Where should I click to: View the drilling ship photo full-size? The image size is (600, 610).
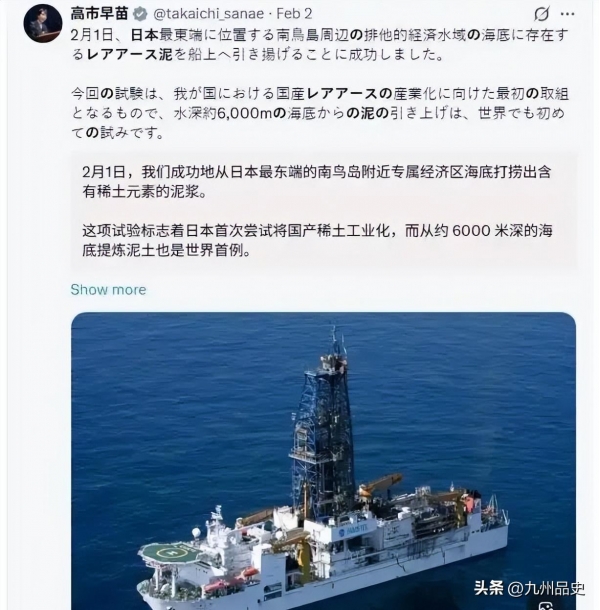[x=323, y=460]
